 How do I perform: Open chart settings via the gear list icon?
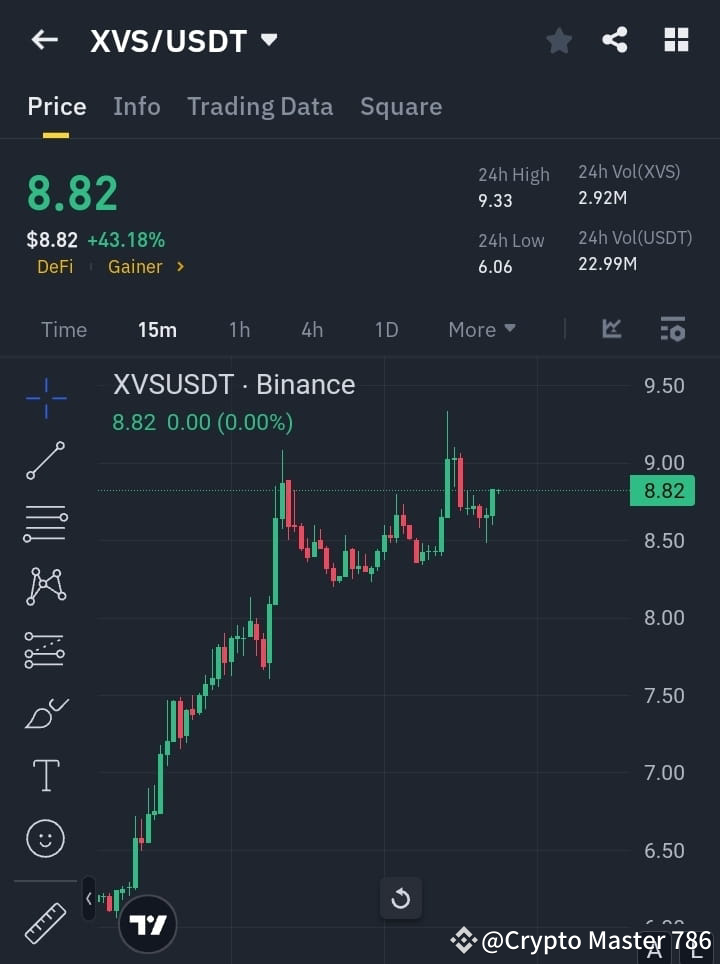click(672, 329)
